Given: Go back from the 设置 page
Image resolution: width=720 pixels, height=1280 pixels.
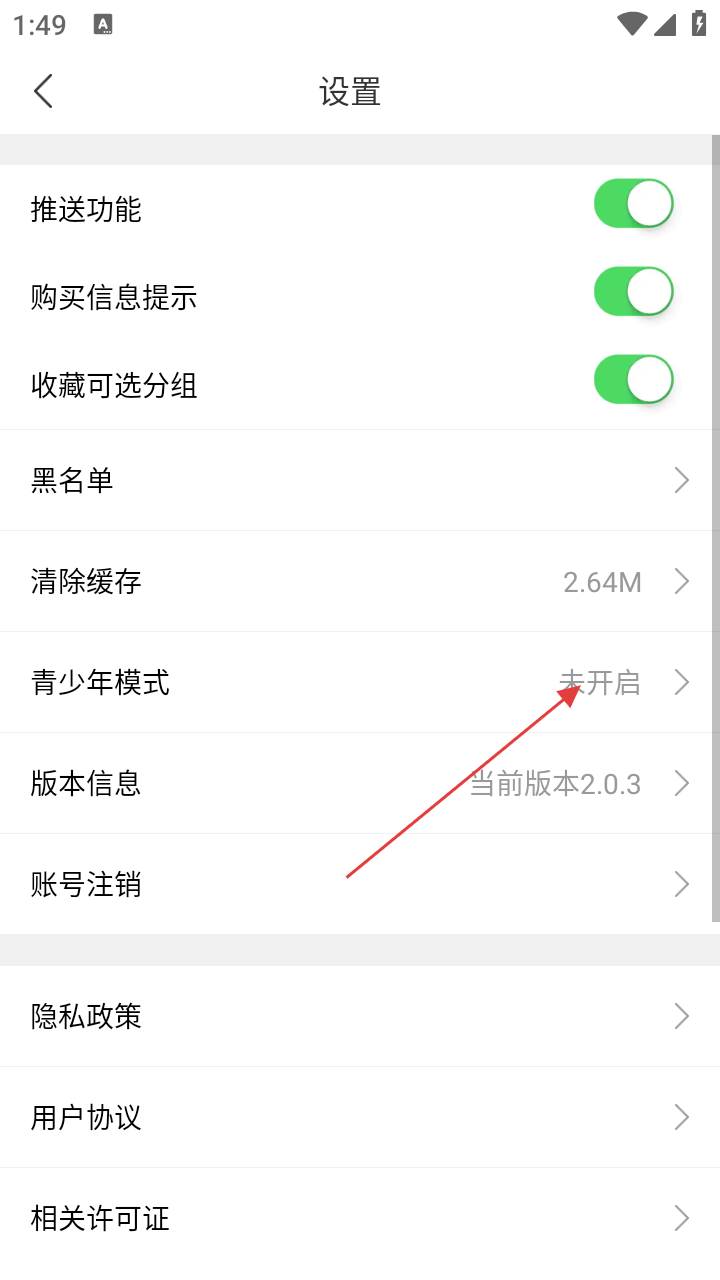Looking at the screenshot, I should coord(43,91).
